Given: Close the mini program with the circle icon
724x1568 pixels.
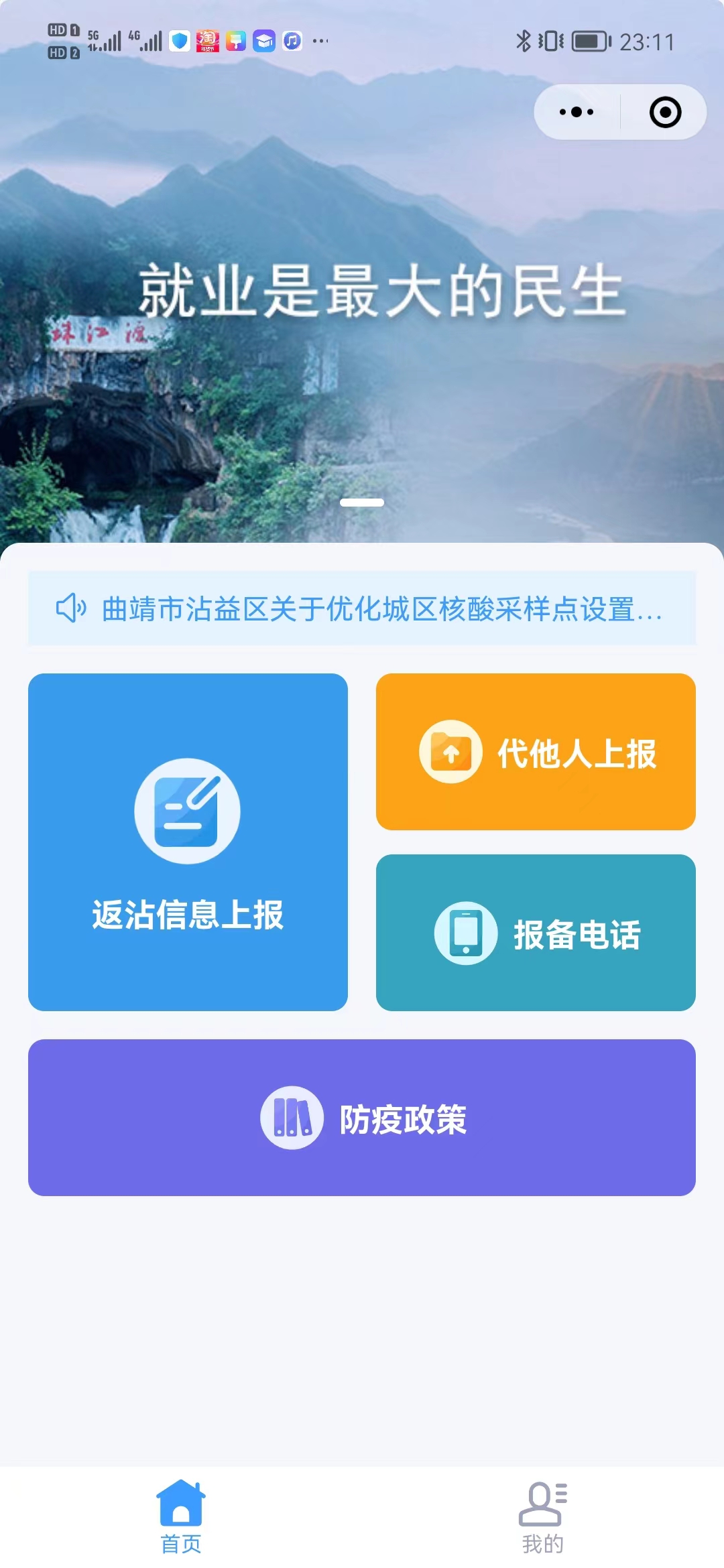Looking at the screenshot, I should pyautogui.click(x=665, y=112).
